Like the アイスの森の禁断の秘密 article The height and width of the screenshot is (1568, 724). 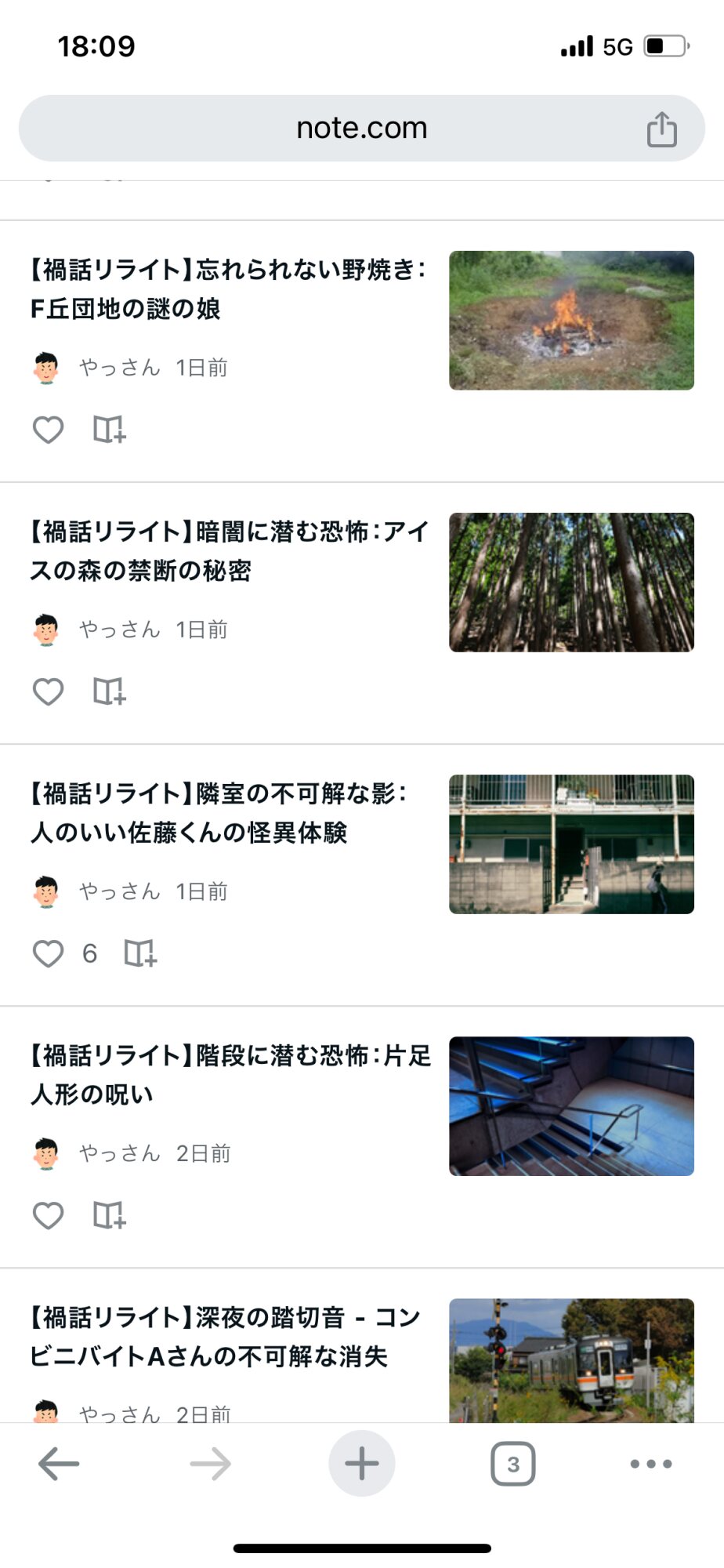click(x=48, y=691)
